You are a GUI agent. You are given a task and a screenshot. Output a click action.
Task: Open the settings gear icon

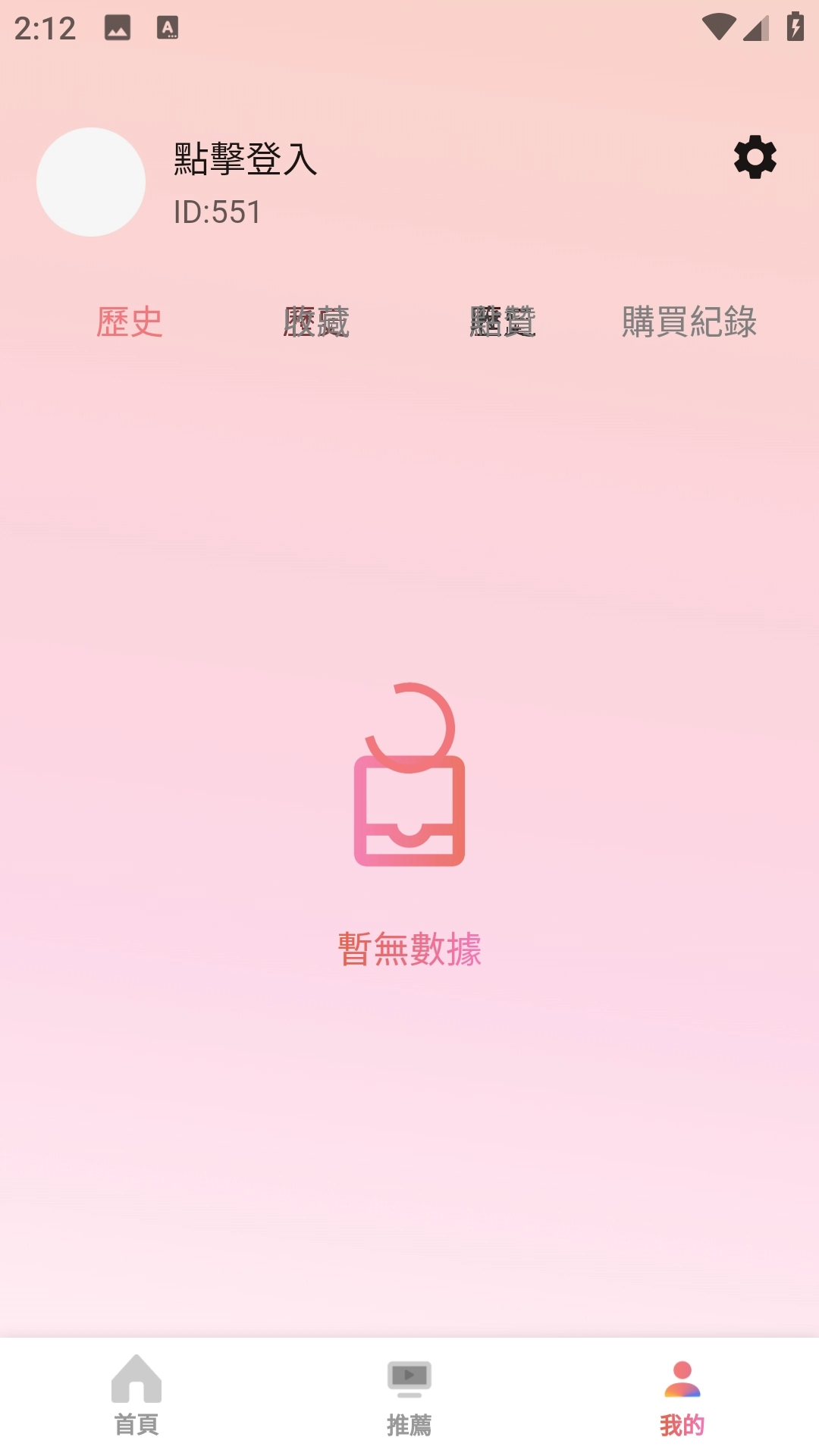click(x=754, y=159)
